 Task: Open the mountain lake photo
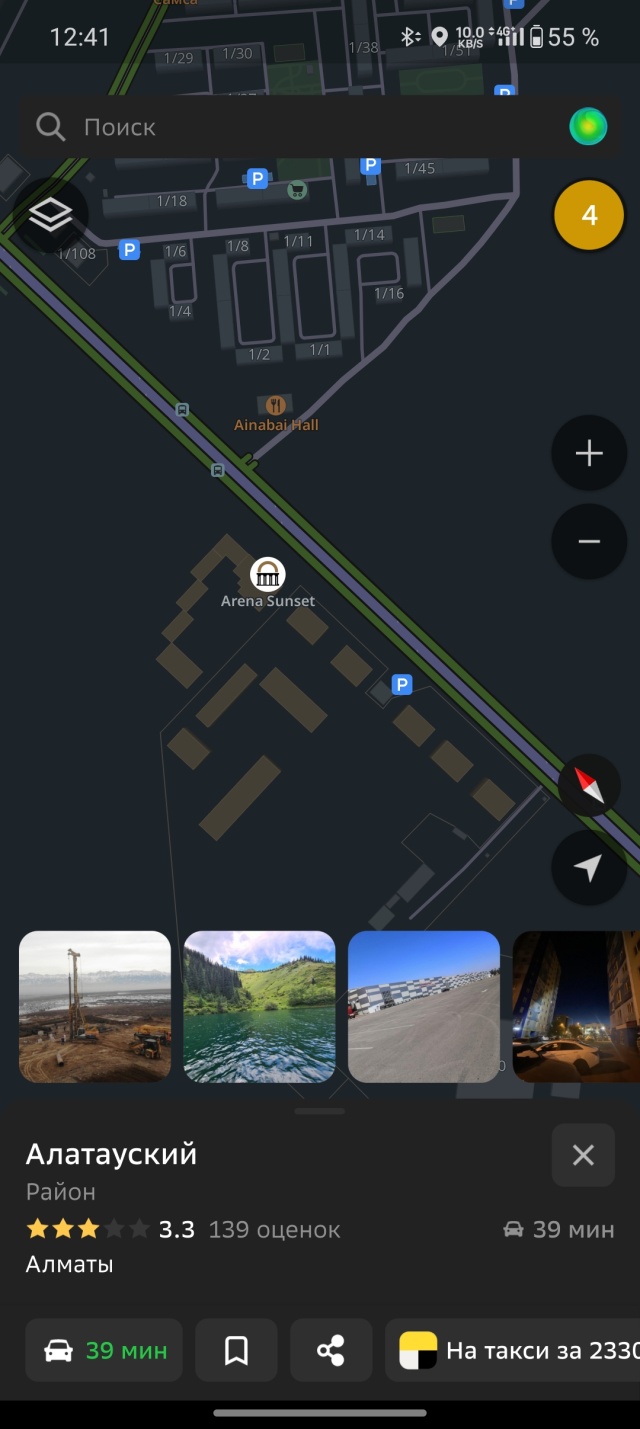[259, 1006]
